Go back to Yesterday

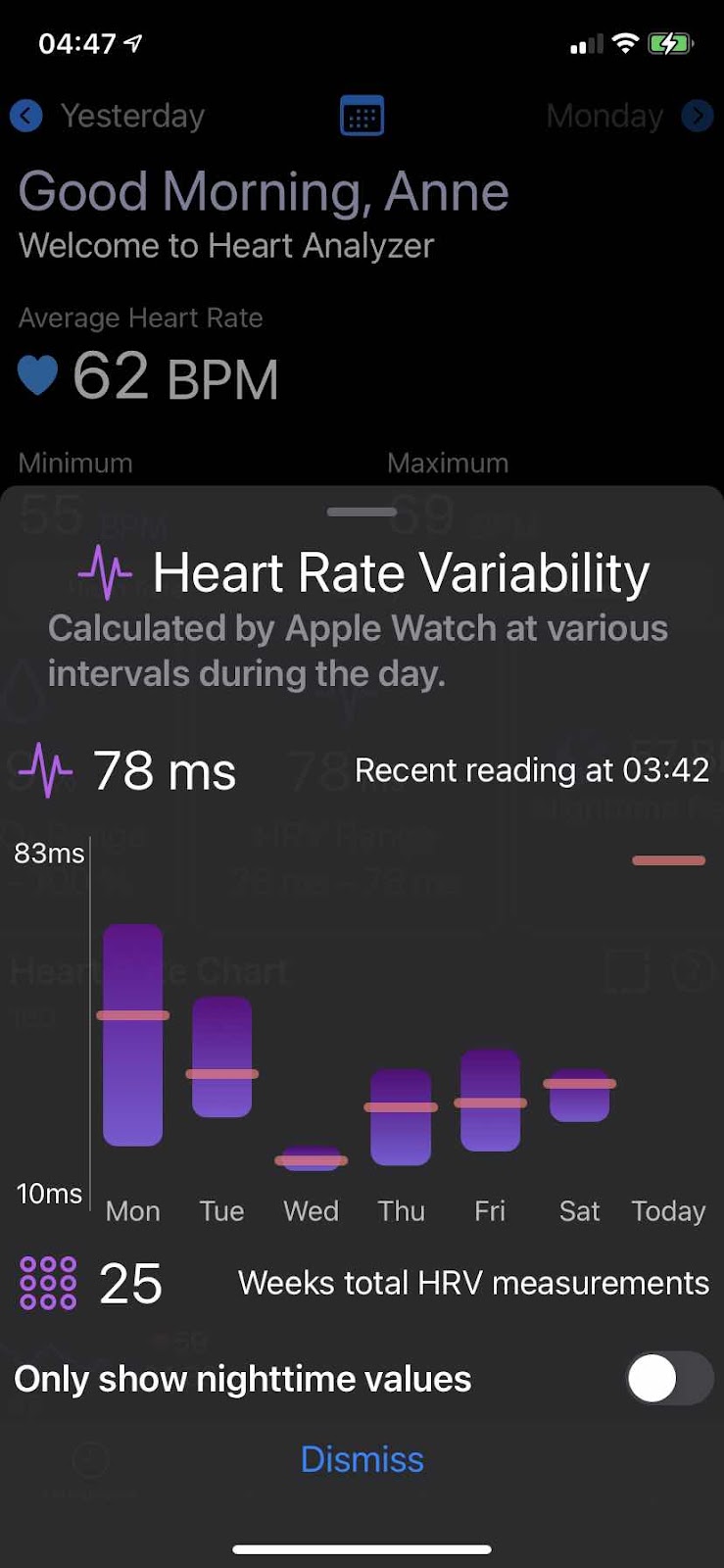pos(108,116)
